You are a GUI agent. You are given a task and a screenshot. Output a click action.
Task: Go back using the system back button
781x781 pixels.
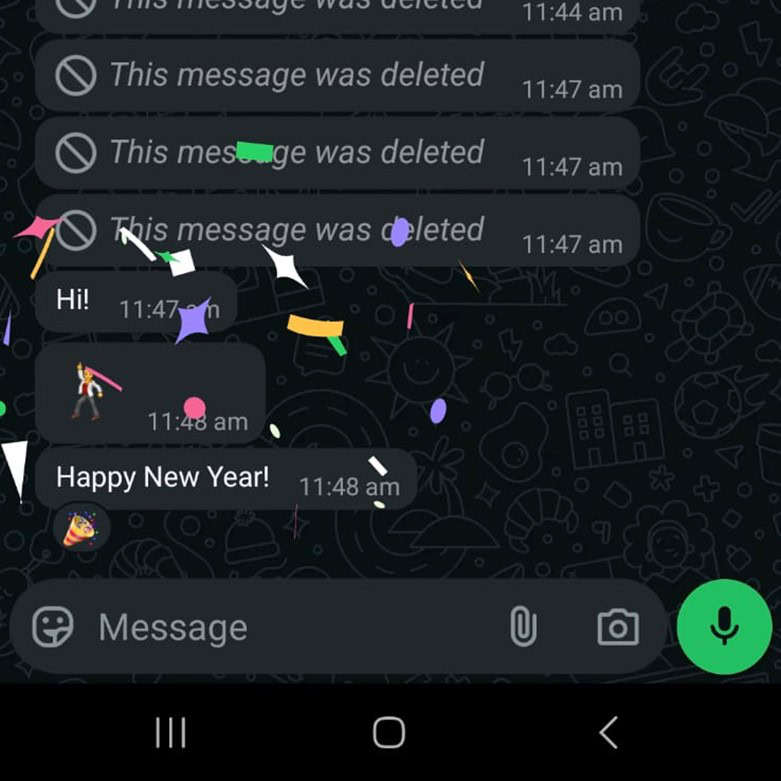608,733
